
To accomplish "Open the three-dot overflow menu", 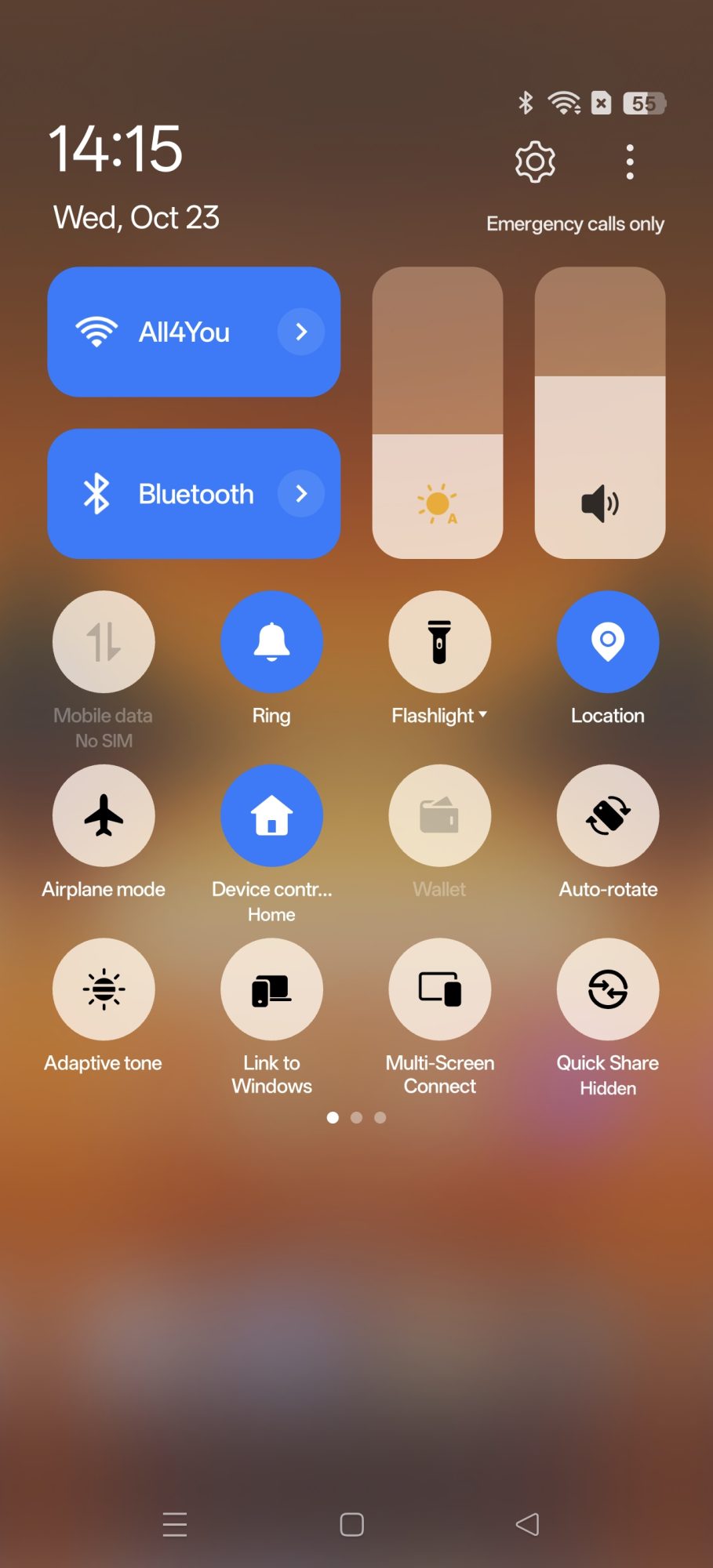I will [x=630, y=162].
